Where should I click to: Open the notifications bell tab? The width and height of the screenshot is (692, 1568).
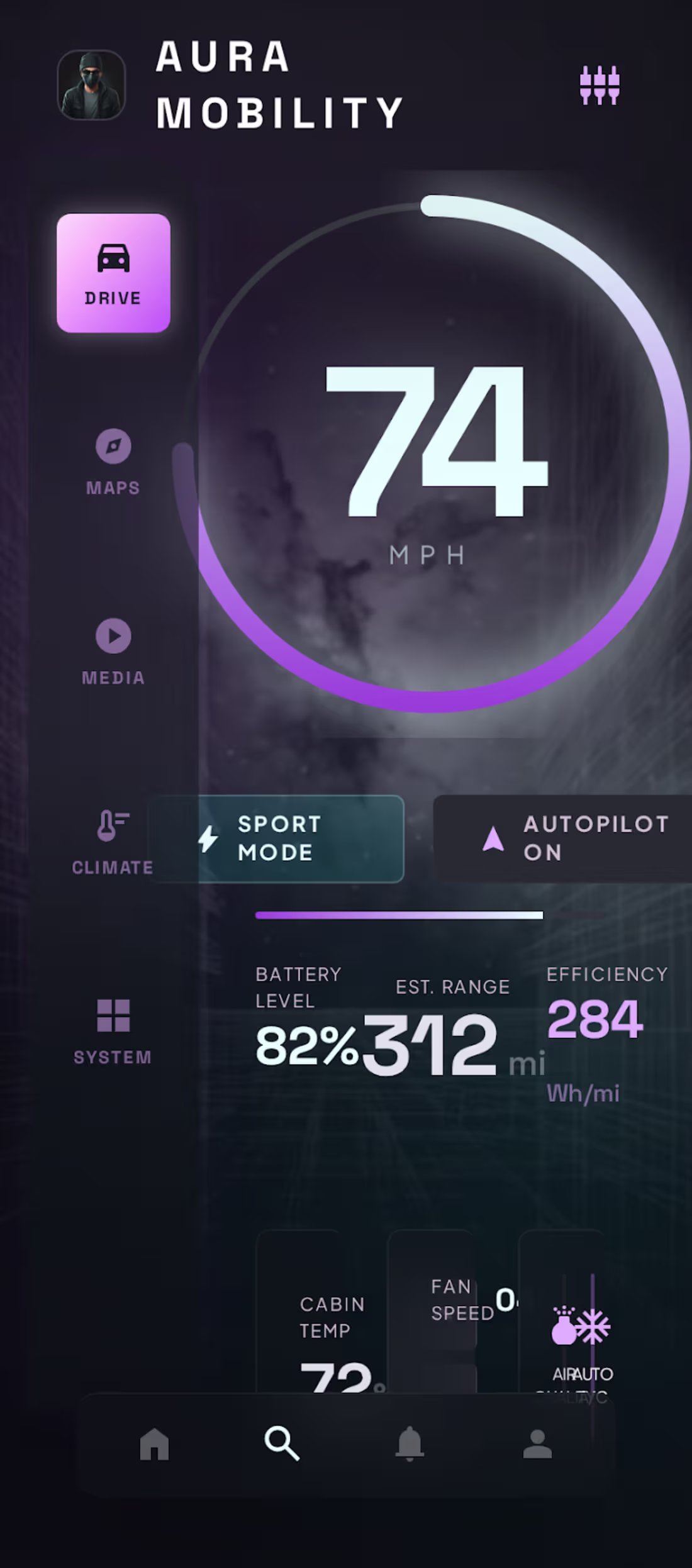(x=410, y=1443)
